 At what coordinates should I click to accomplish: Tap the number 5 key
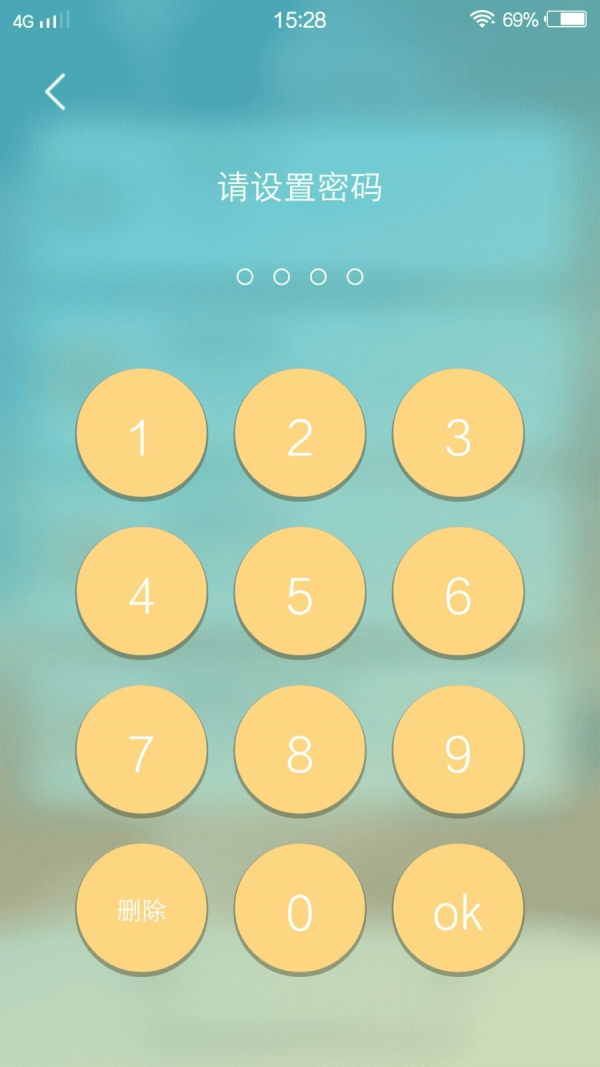click(x=300, y=592)
